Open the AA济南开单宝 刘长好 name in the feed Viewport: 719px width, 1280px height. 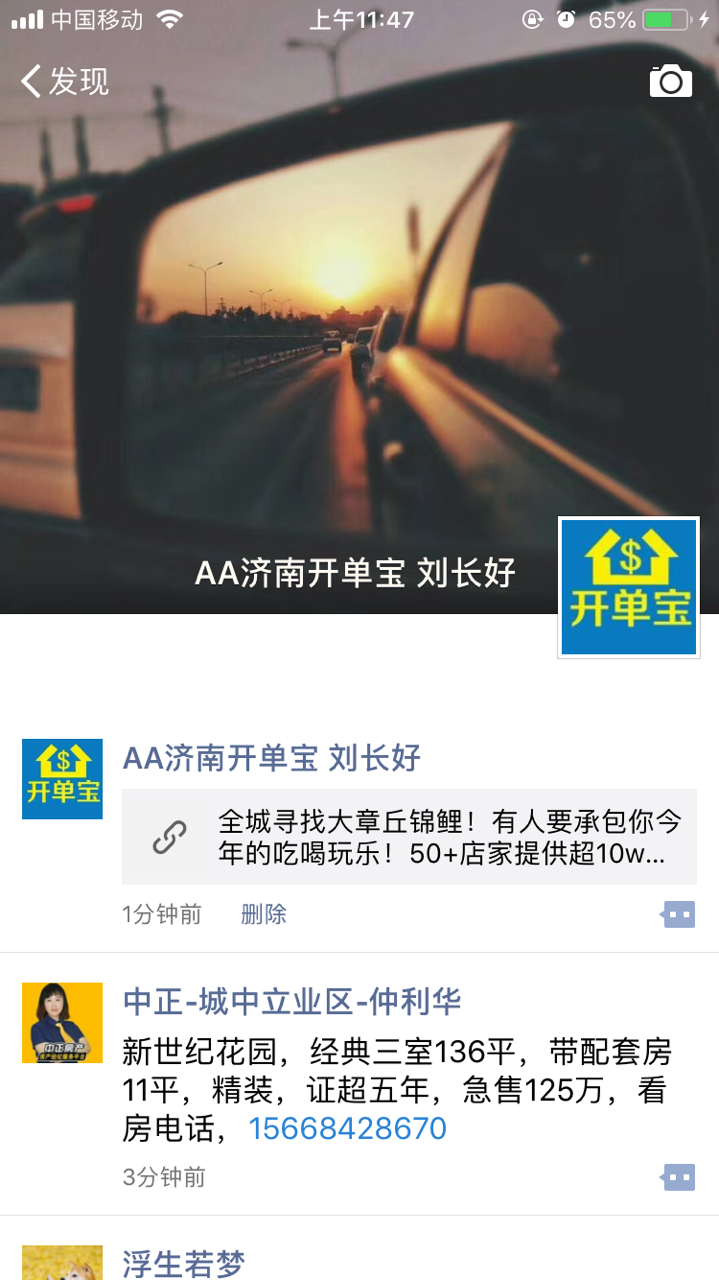pos(271,758)
